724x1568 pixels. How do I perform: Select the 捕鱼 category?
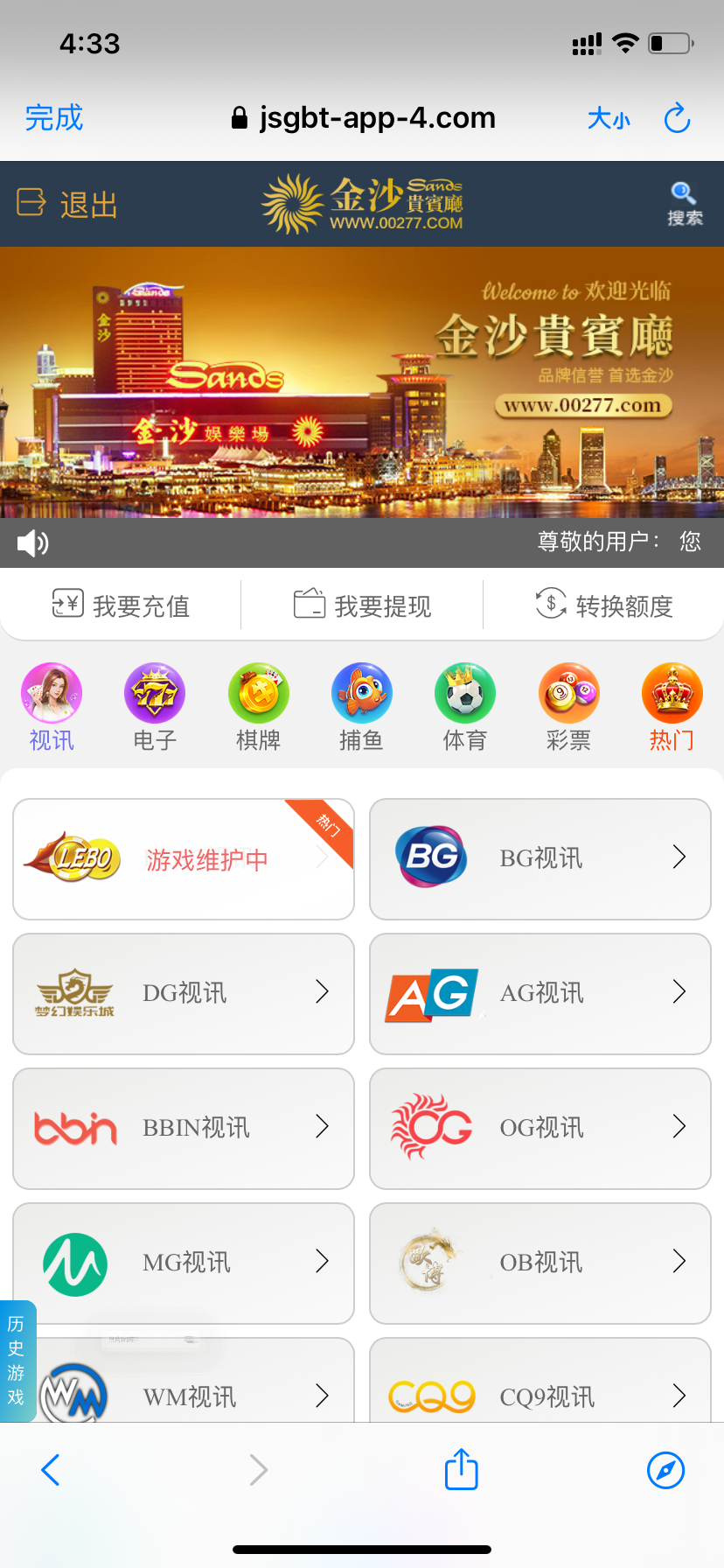pyautogui.click(x=361, y=707)
